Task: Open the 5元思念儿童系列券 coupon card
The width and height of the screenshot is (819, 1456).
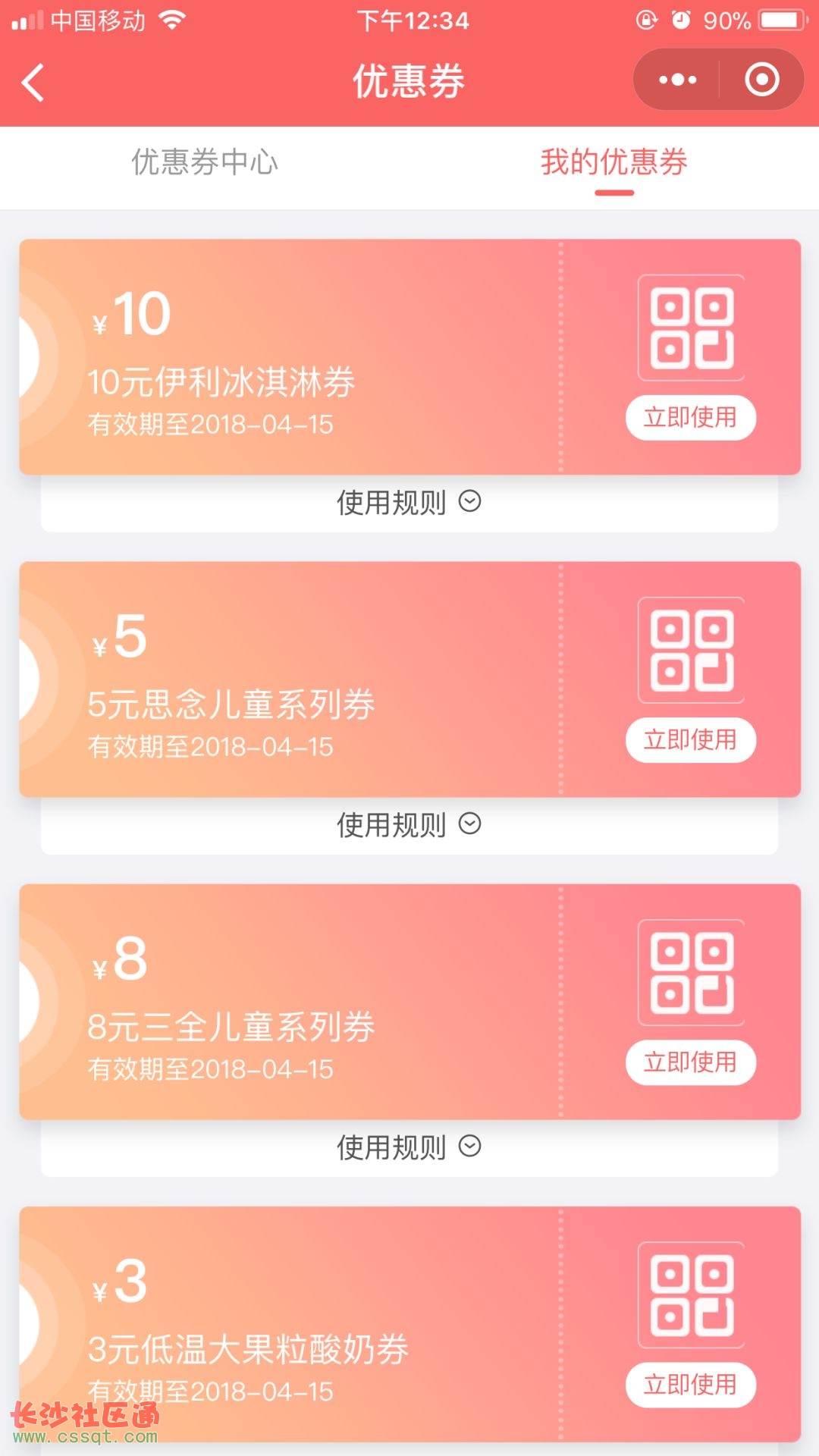Action: [x=288, y=680]
